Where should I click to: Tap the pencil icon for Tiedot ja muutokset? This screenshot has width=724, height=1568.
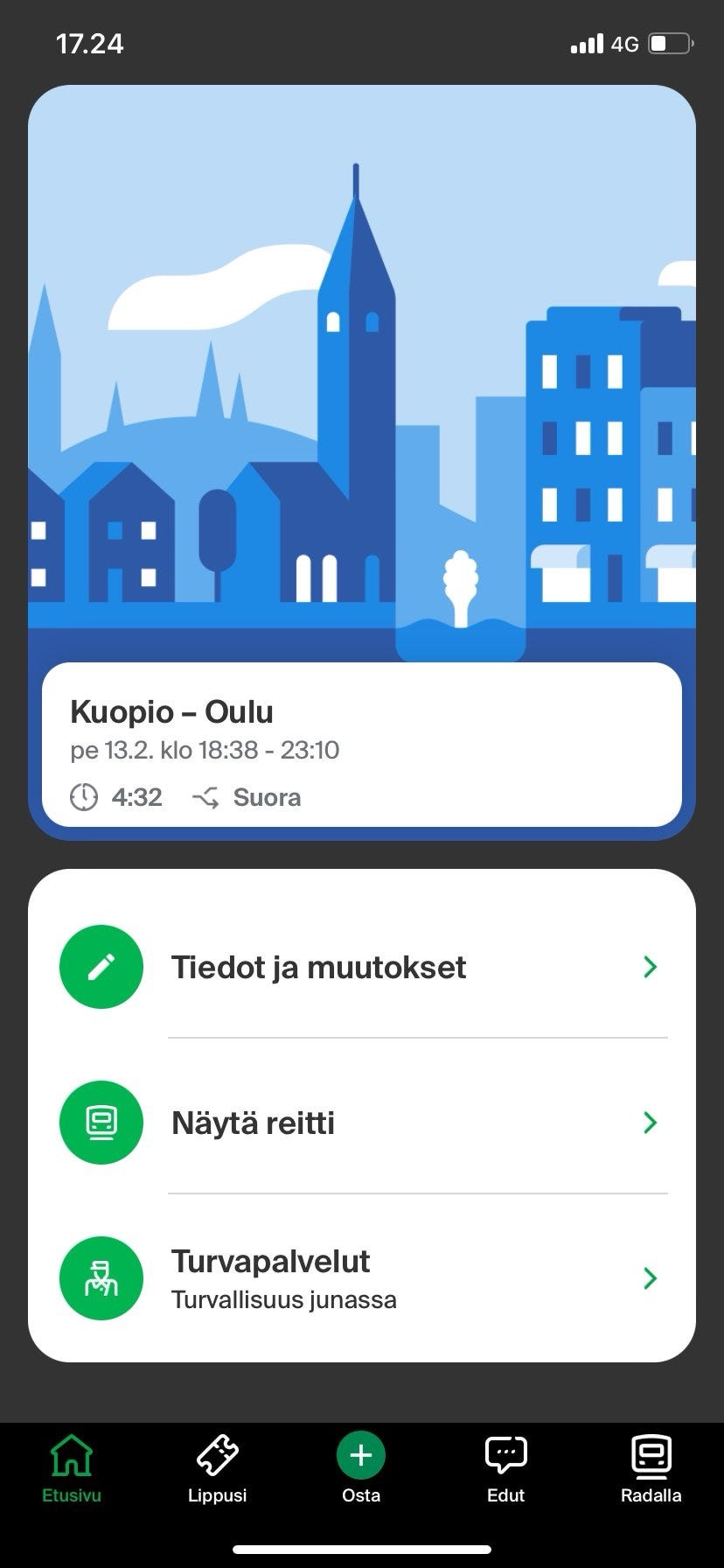101,967
